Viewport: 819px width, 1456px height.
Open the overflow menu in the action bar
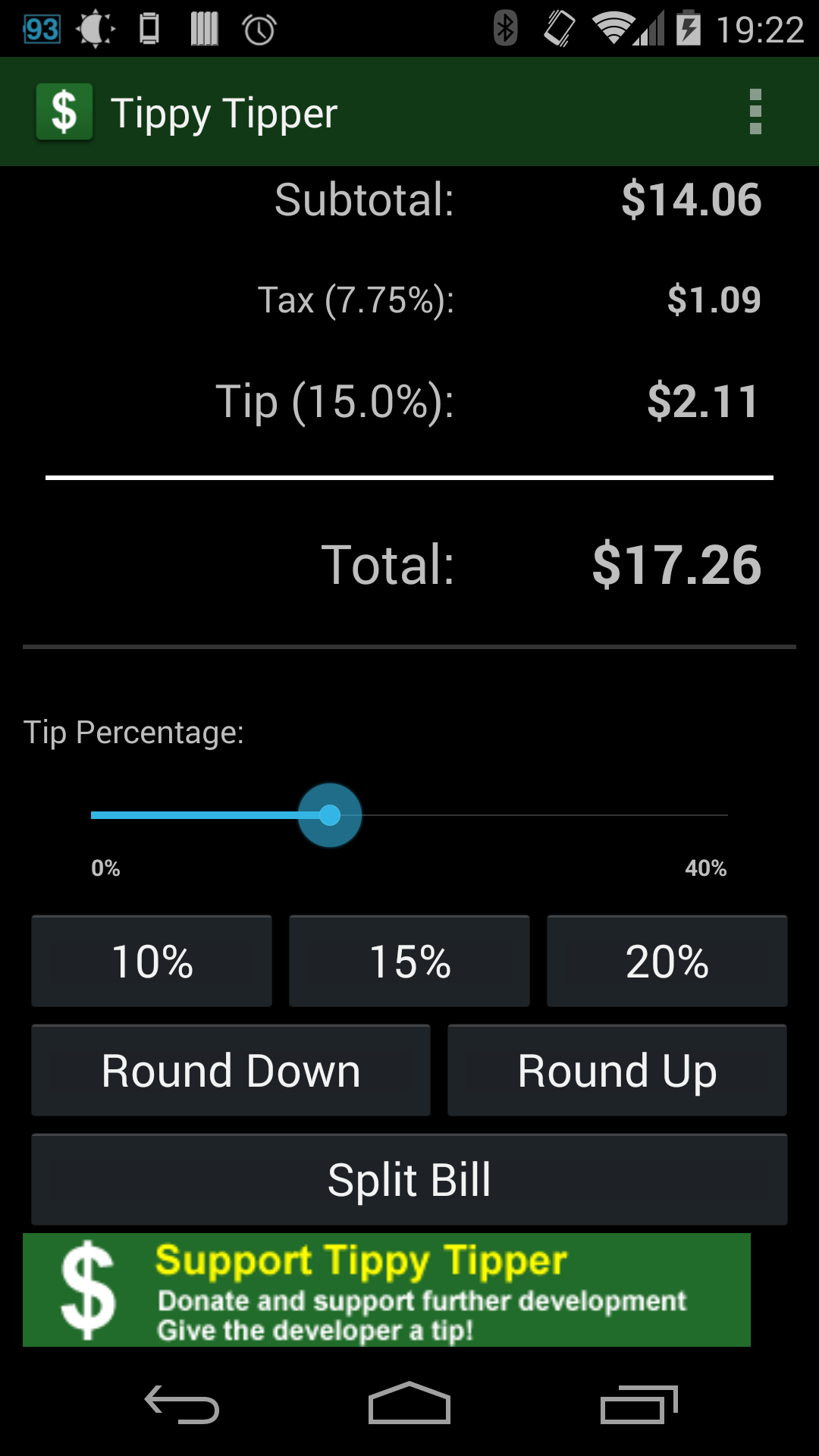click(x=755, y=111)
